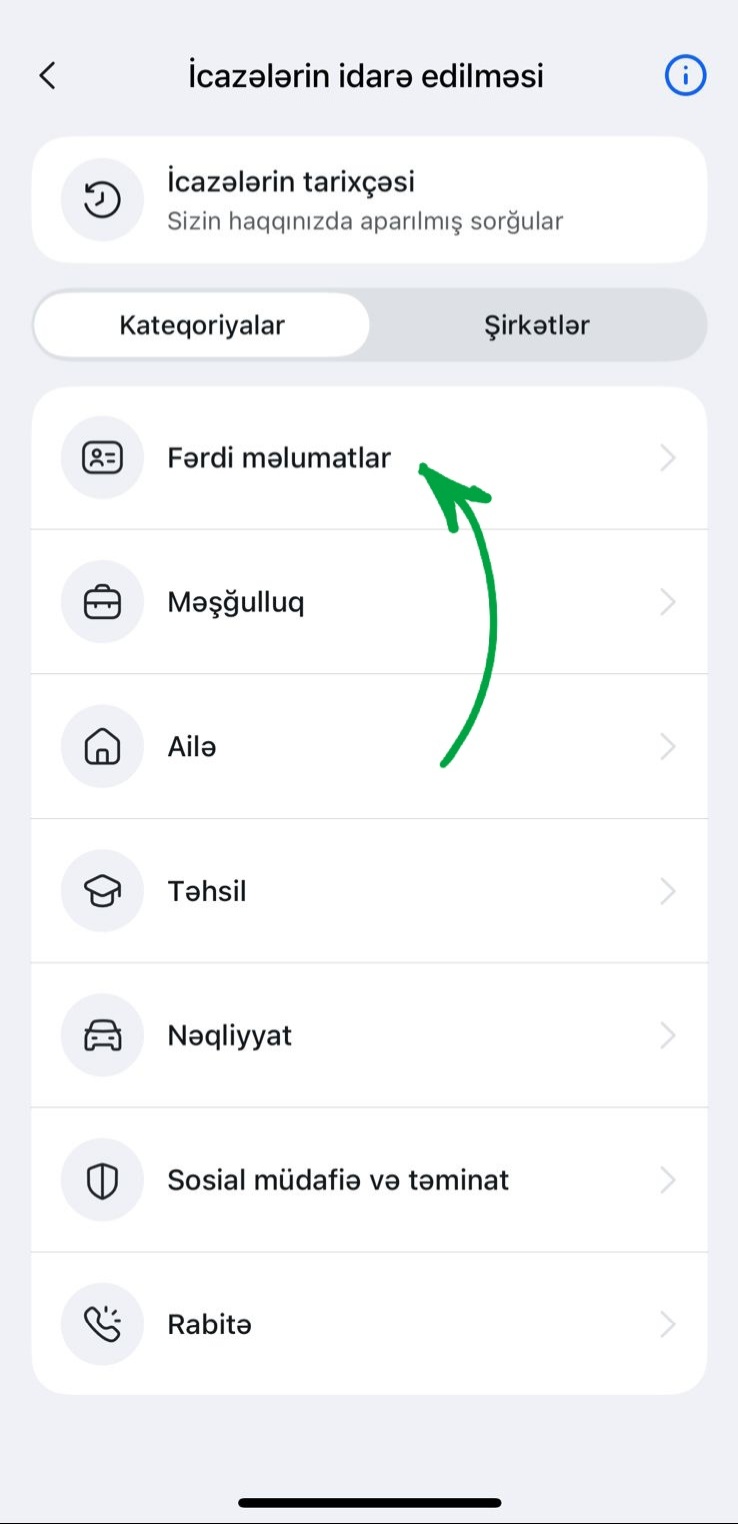Select the Kateqoriyalar tab
Viewport: 738px width, 1524px height.
(x=202, y=324)
